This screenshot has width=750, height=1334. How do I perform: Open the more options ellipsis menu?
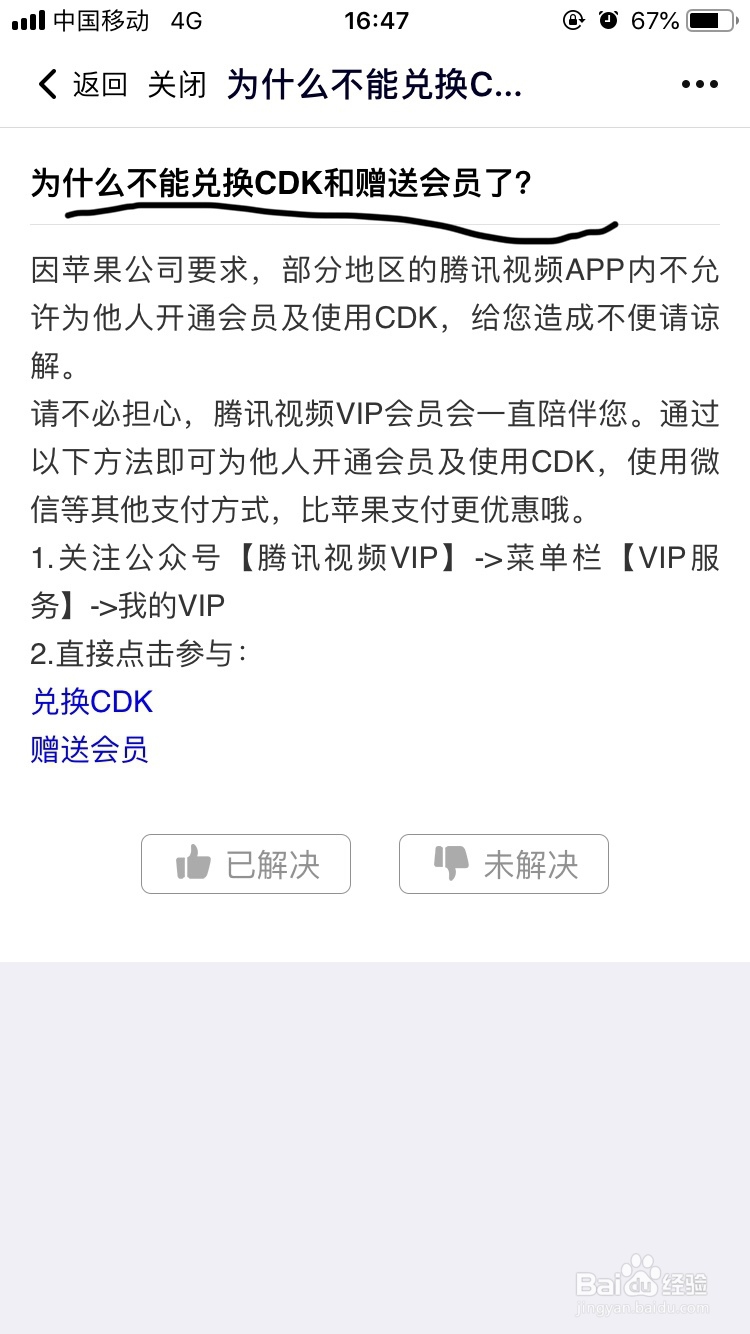tap(698, 84)
